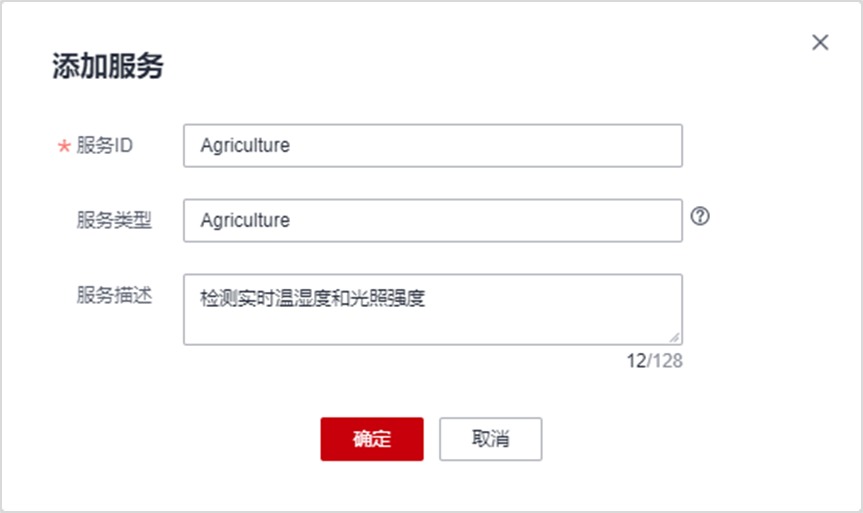The height and width of the screenshot is (513, 863).
Task: Tap the 服务描述 text area
Action: (432, 310)
